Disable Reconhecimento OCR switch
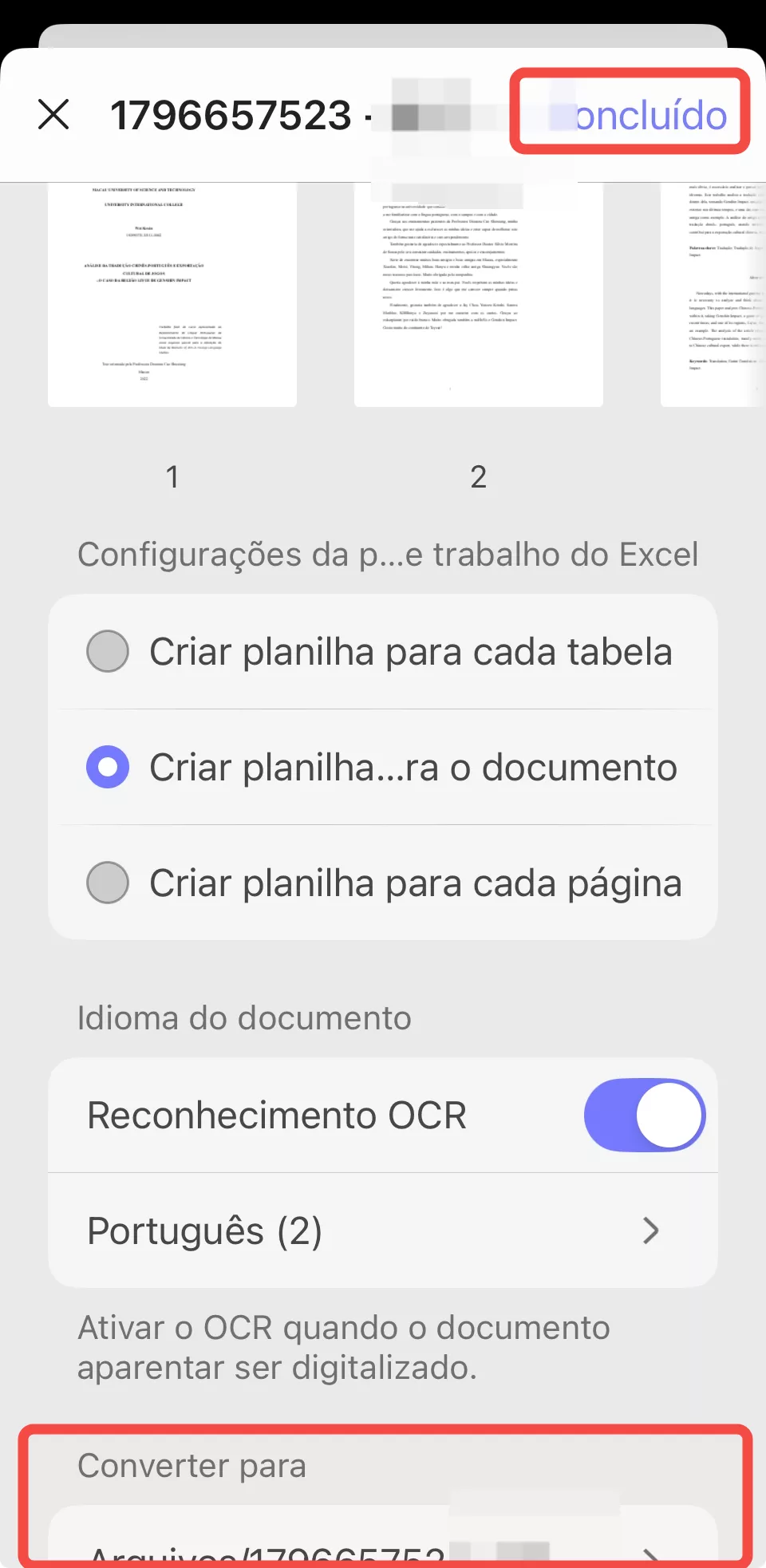The width and height of the screenshot is (766, 1568). [644, 1115]
